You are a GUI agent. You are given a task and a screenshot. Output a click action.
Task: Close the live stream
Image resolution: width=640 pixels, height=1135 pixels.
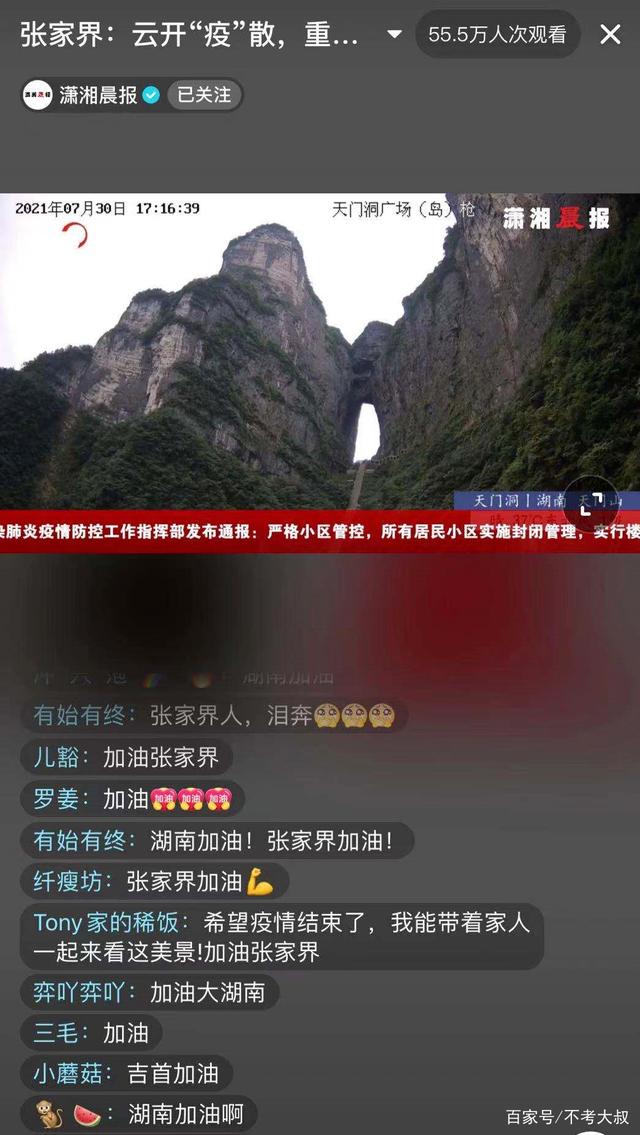click(610, 35)
